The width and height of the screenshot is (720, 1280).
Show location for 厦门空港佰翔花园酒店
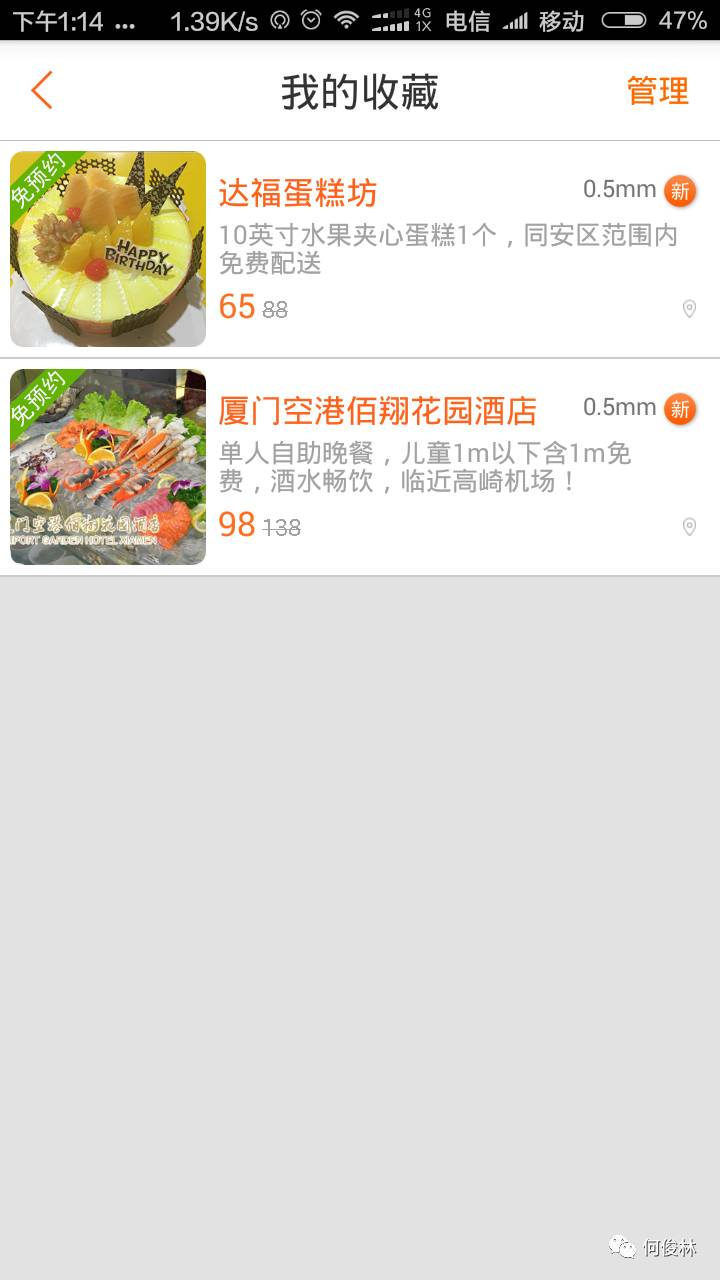(689, 527)
